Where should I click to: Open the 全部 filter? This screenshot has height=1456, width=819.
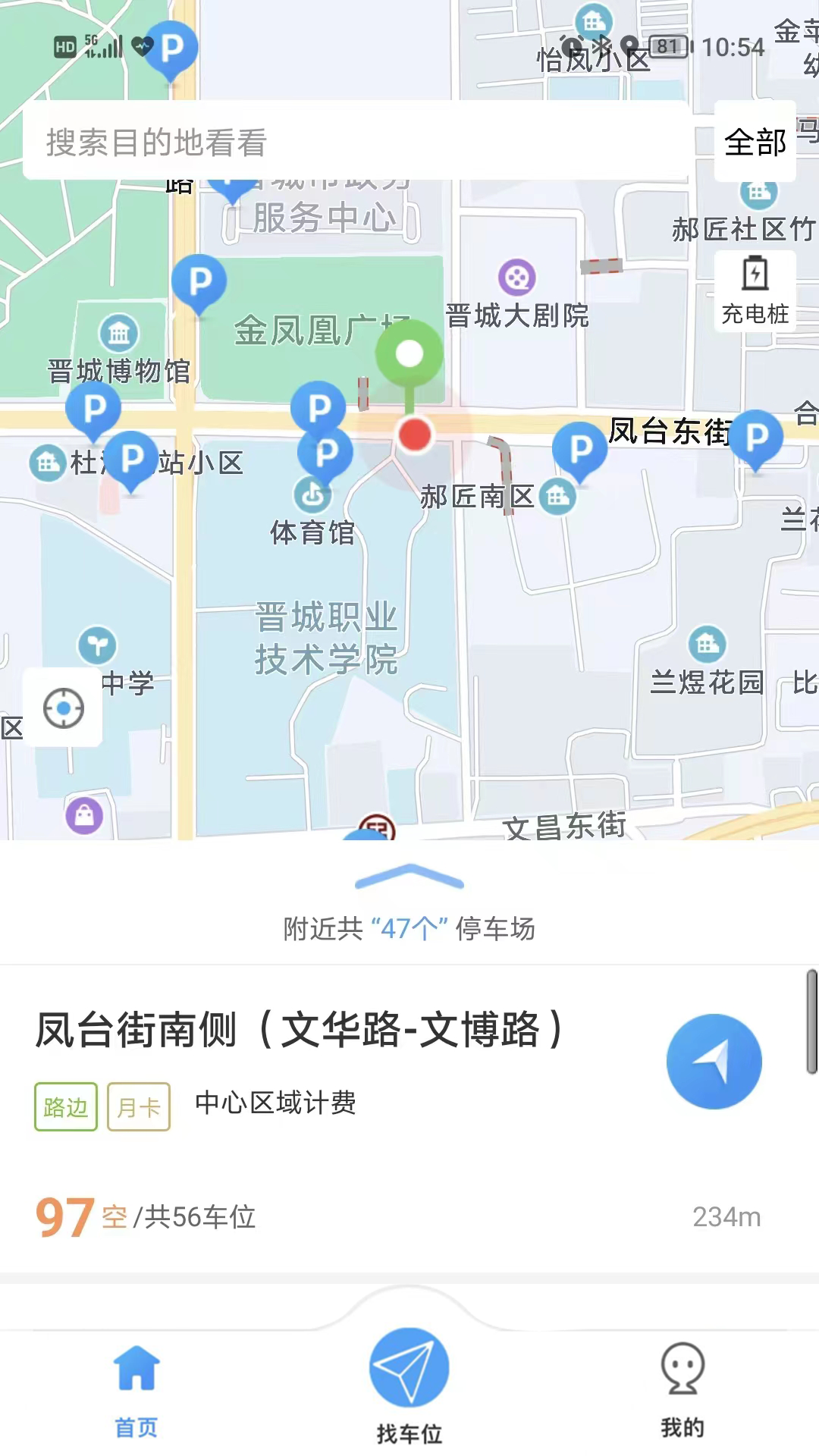(755, 142)
